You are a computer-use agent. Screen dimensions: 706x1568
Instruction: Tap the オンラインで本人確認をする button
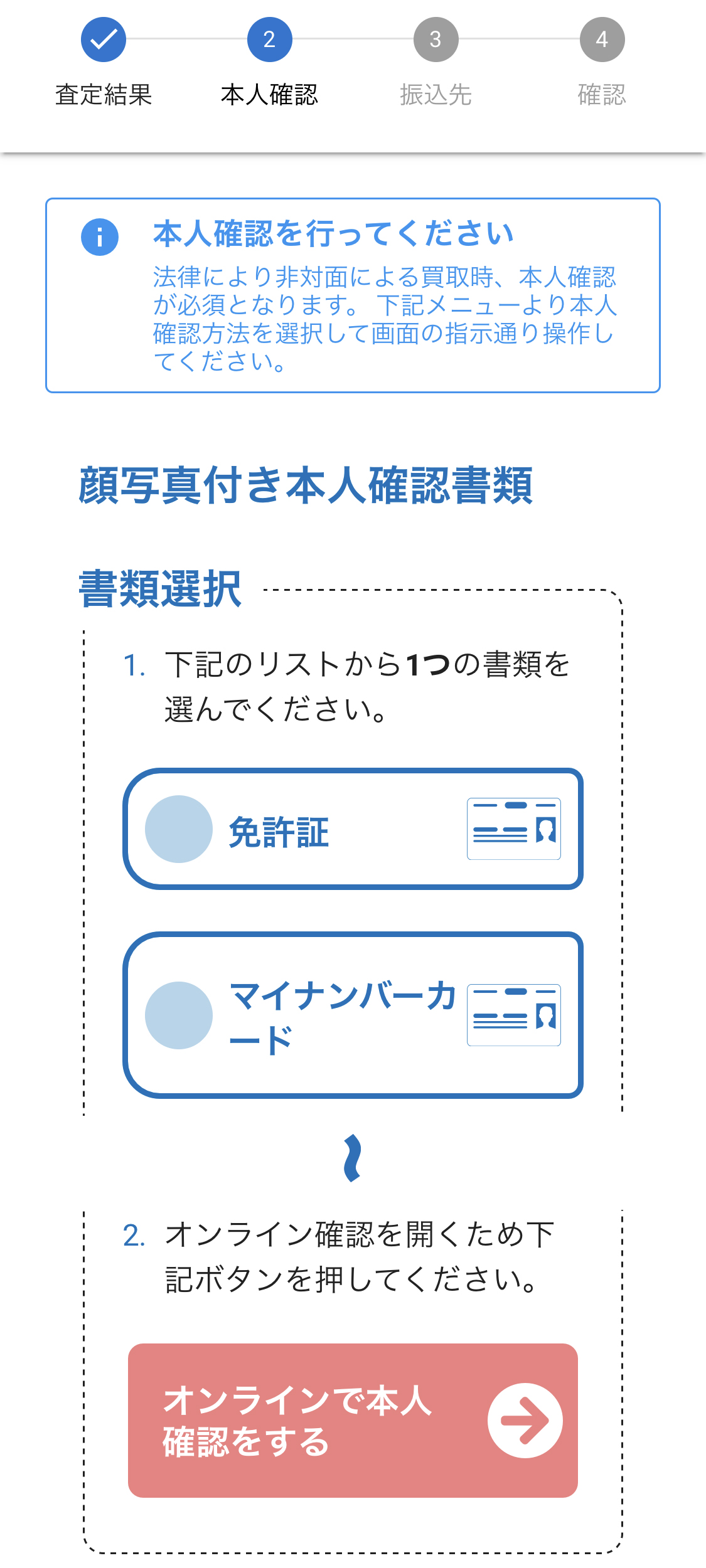[x=353, y=1420]
